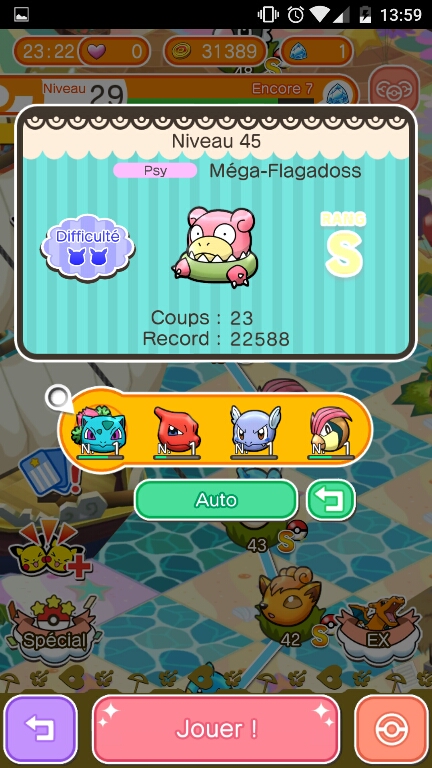
Task: Auto-select the team with Auto
Action: point(216,500)
